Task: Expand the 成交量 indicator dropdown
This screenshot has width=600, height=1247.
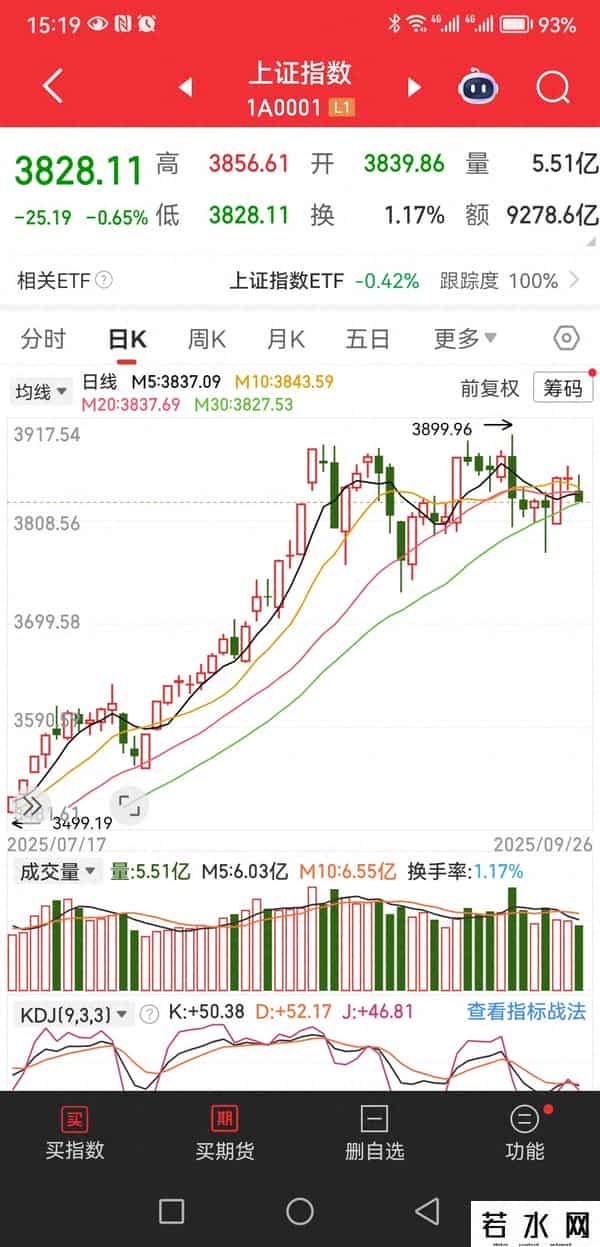Action: (56, 871)
